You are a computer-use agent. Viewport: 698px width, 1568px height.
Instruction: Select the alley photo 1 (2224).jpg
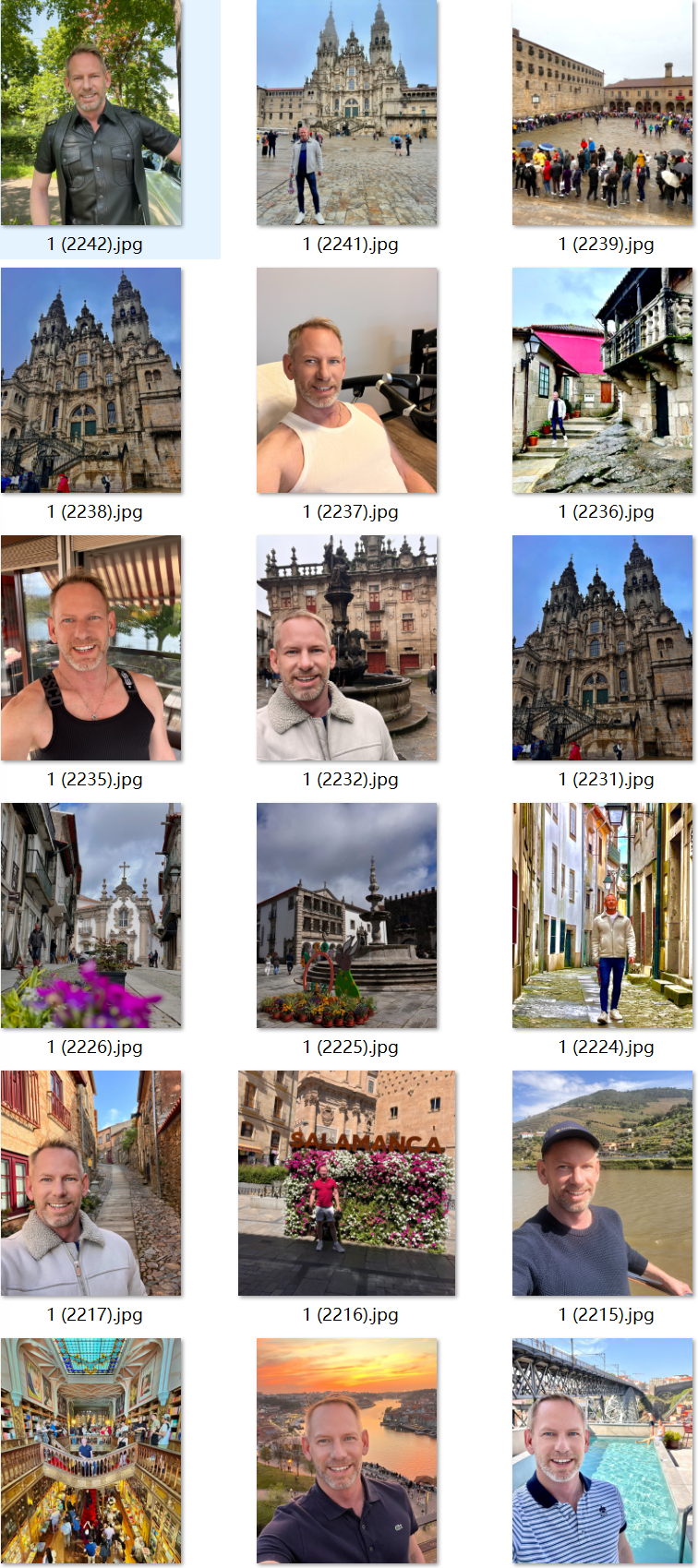pos(602,916)
